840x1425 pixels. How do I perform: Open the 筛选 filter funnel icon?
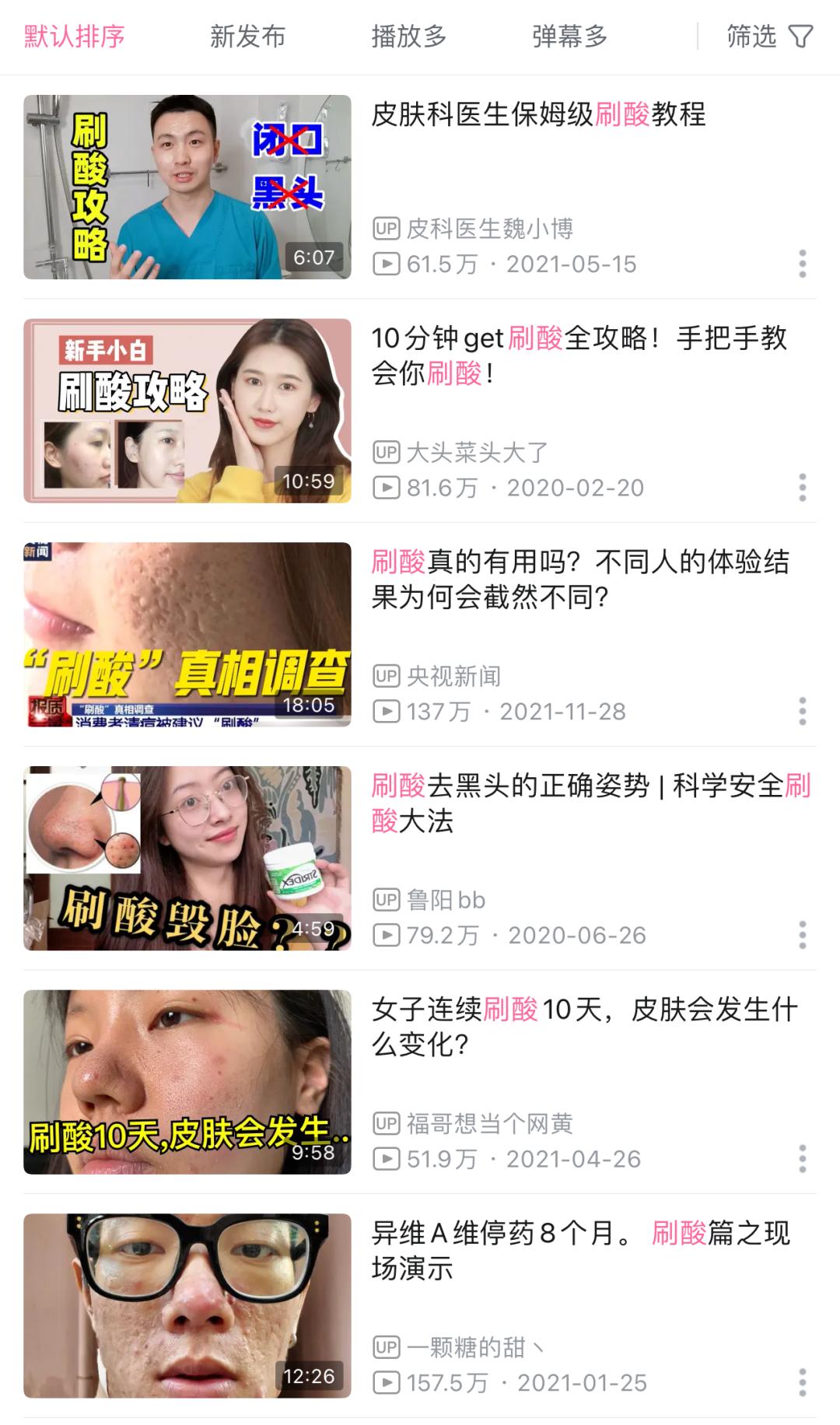pos(801,36)
